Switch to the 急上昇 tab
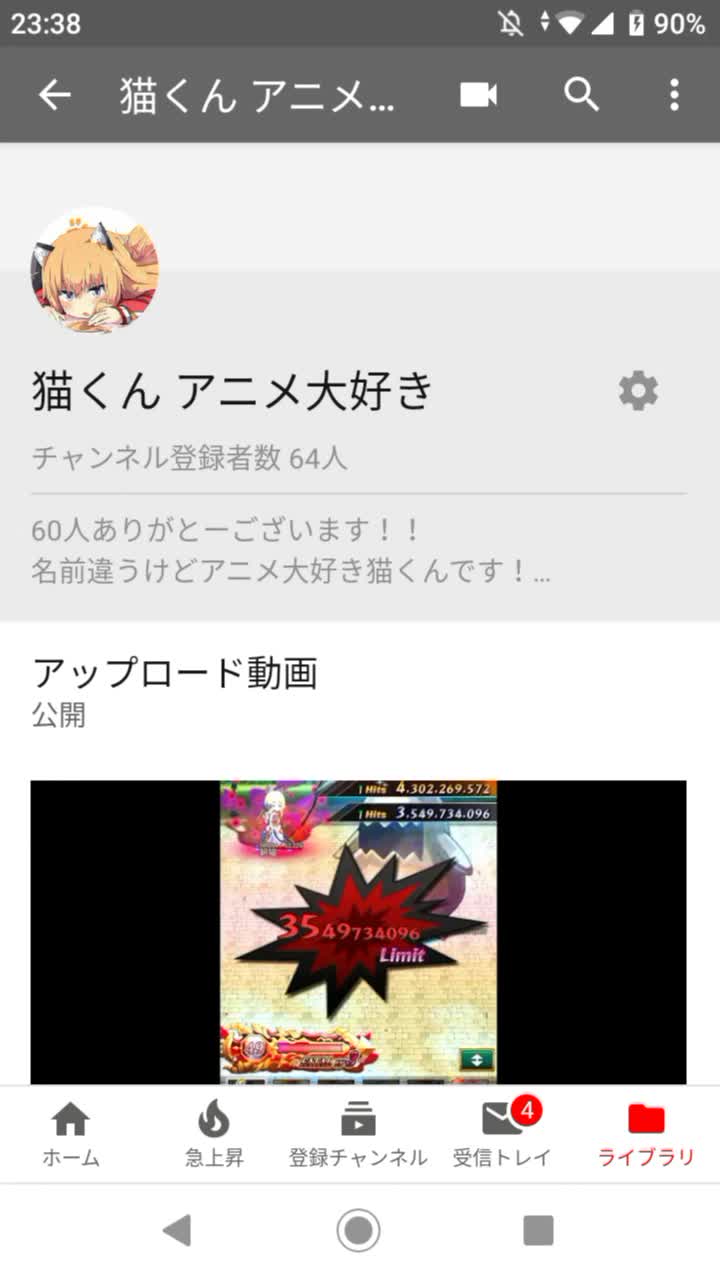Screen dimensions: 720x1280 (213, 1135)
